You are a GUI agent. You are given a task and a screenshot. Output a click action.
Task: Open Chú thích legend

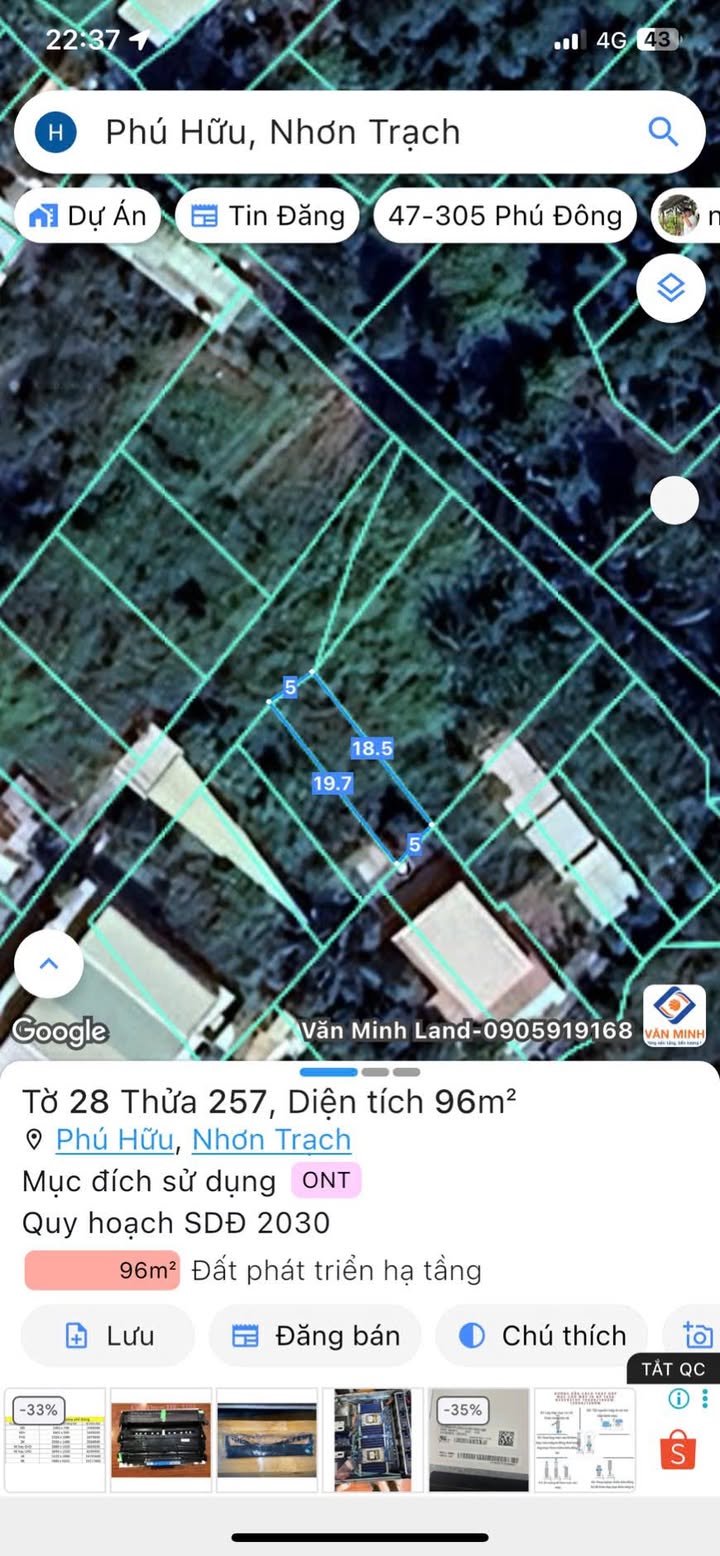[x=542, y=1335]
